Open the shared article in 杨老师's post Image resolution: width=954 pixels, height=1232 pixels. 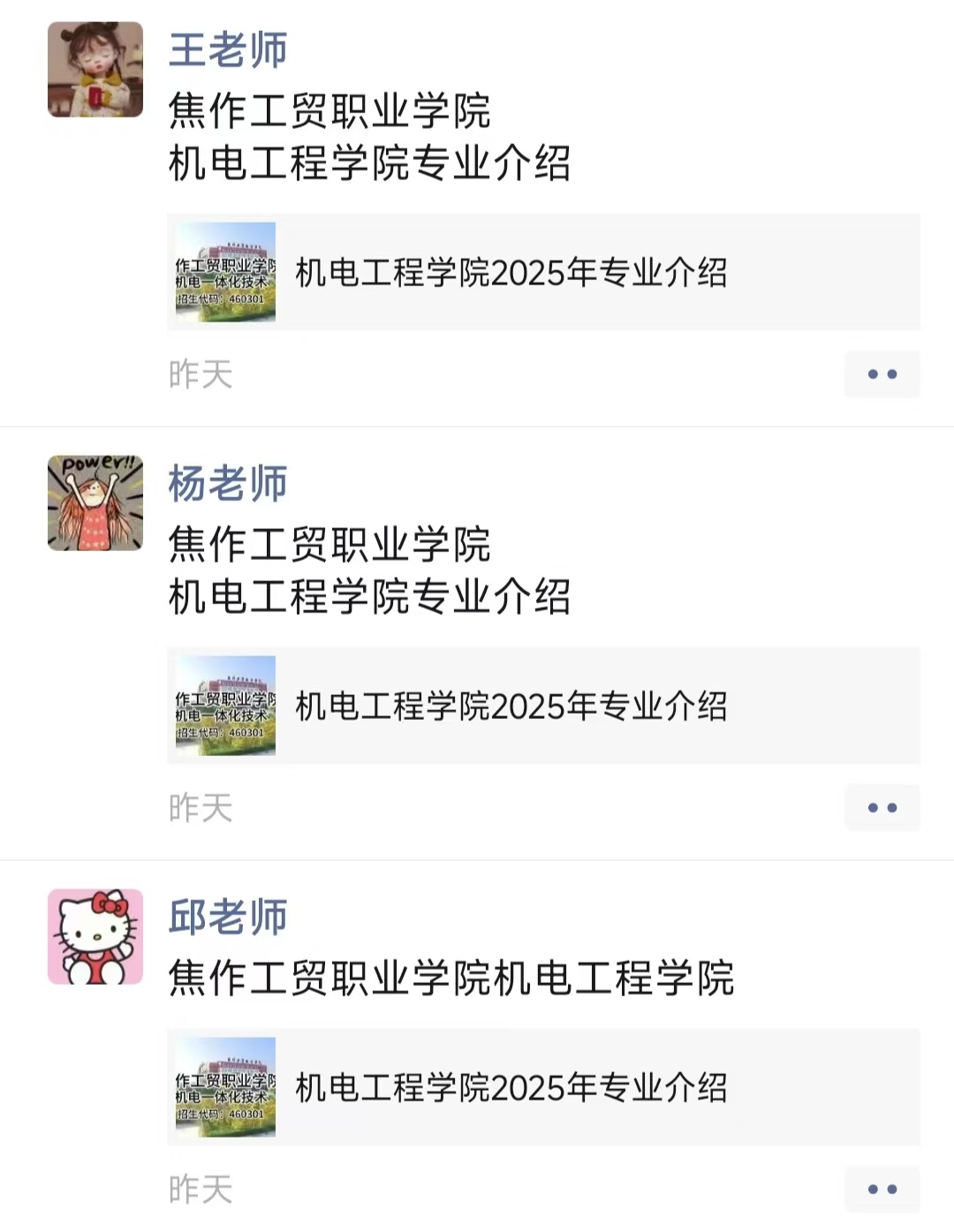[542, 706]
